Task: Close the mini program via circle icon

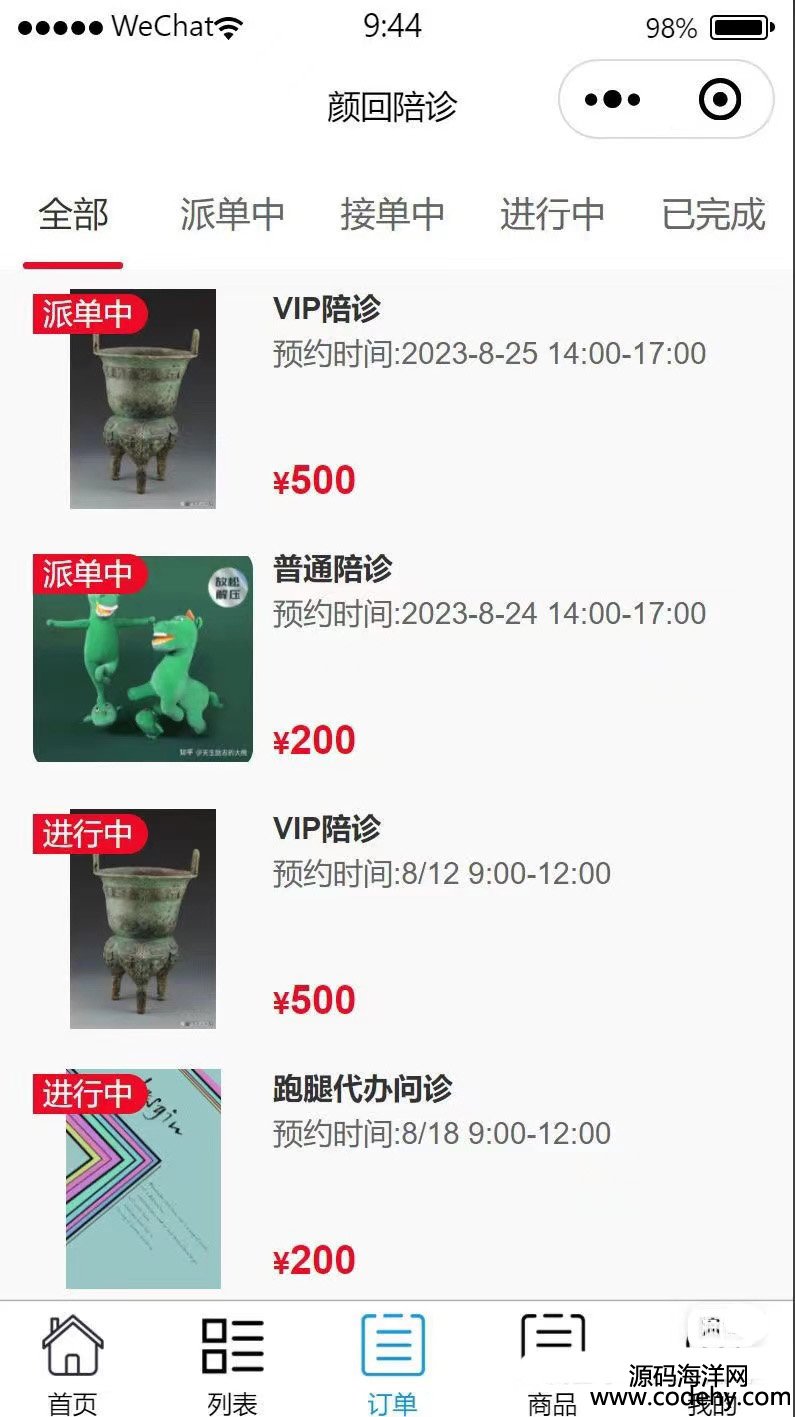Action: coord(719,100)
